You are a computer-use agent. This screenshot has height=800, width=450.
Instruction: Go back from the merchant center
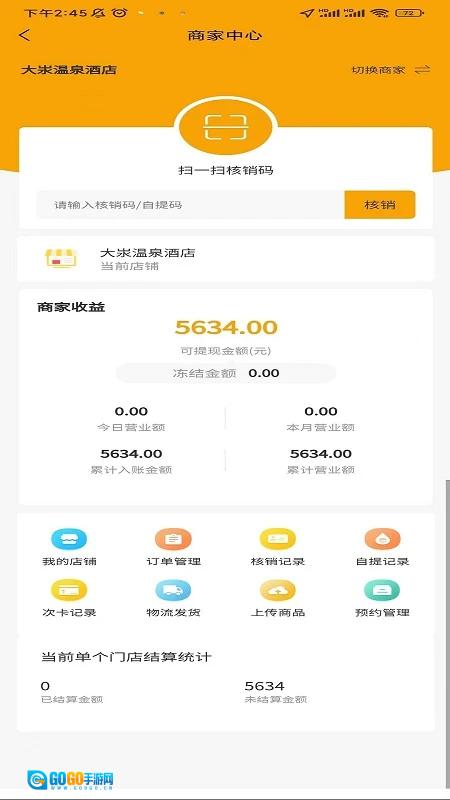pyautogui.click(x=24, y=35)
